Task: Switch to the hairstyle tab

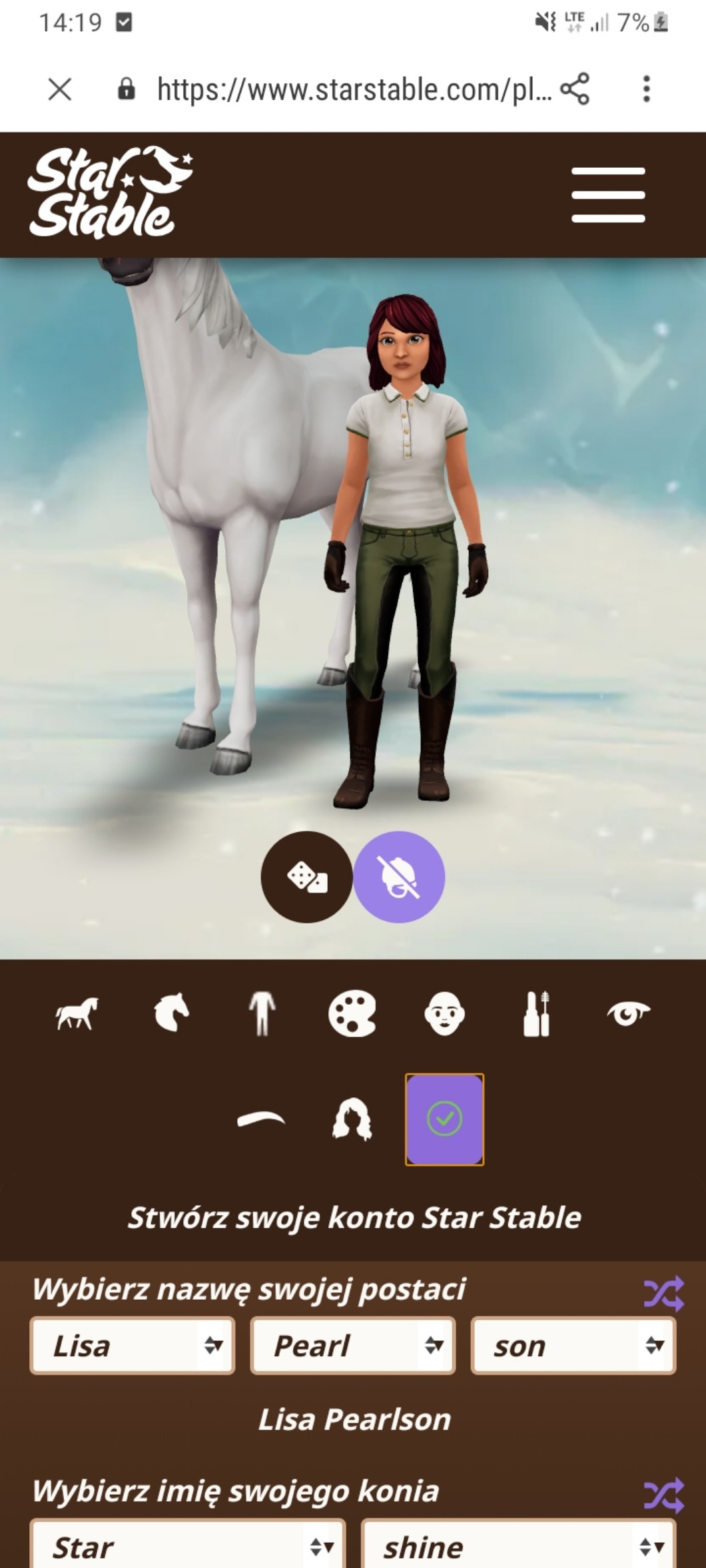Action: tap(352, 1119)
